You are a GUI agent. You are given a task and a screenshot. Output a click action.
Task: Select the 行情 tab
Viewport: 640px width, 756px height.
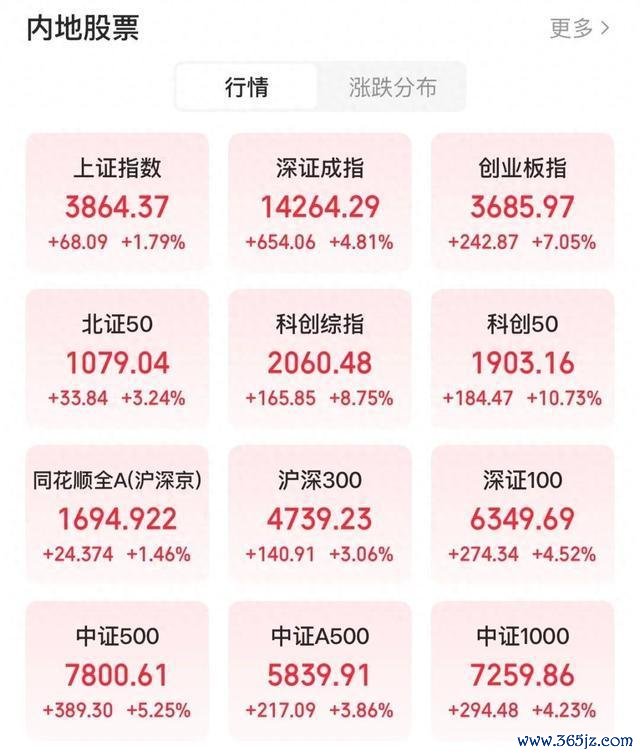246,87
